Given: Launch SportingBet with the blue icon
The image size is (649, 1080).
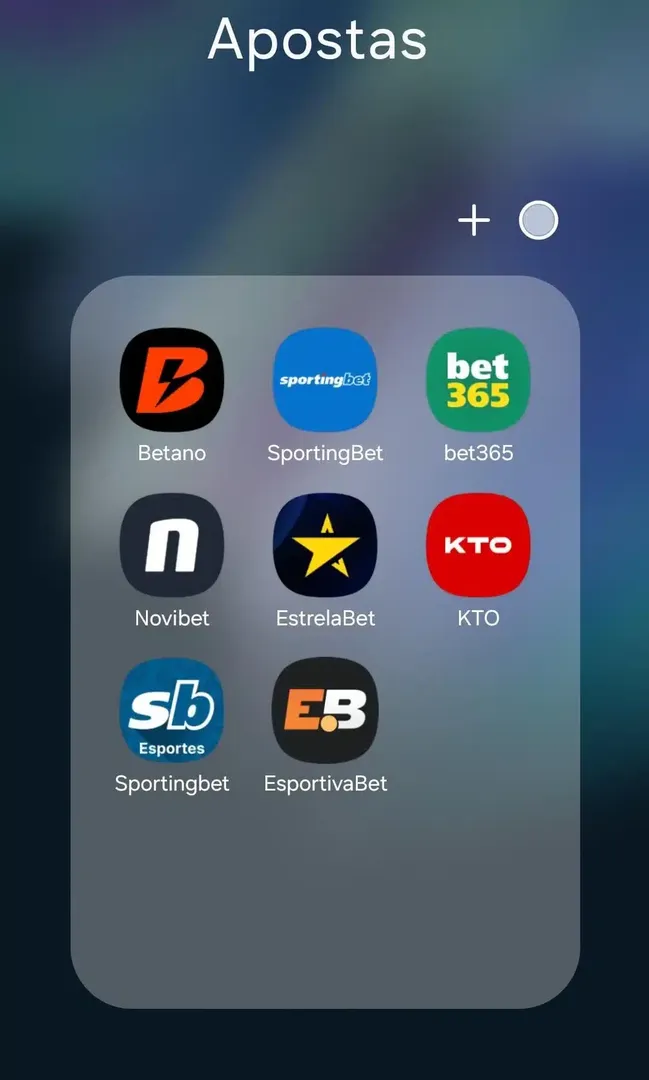Looking at the screenshot, I should 325,380.
